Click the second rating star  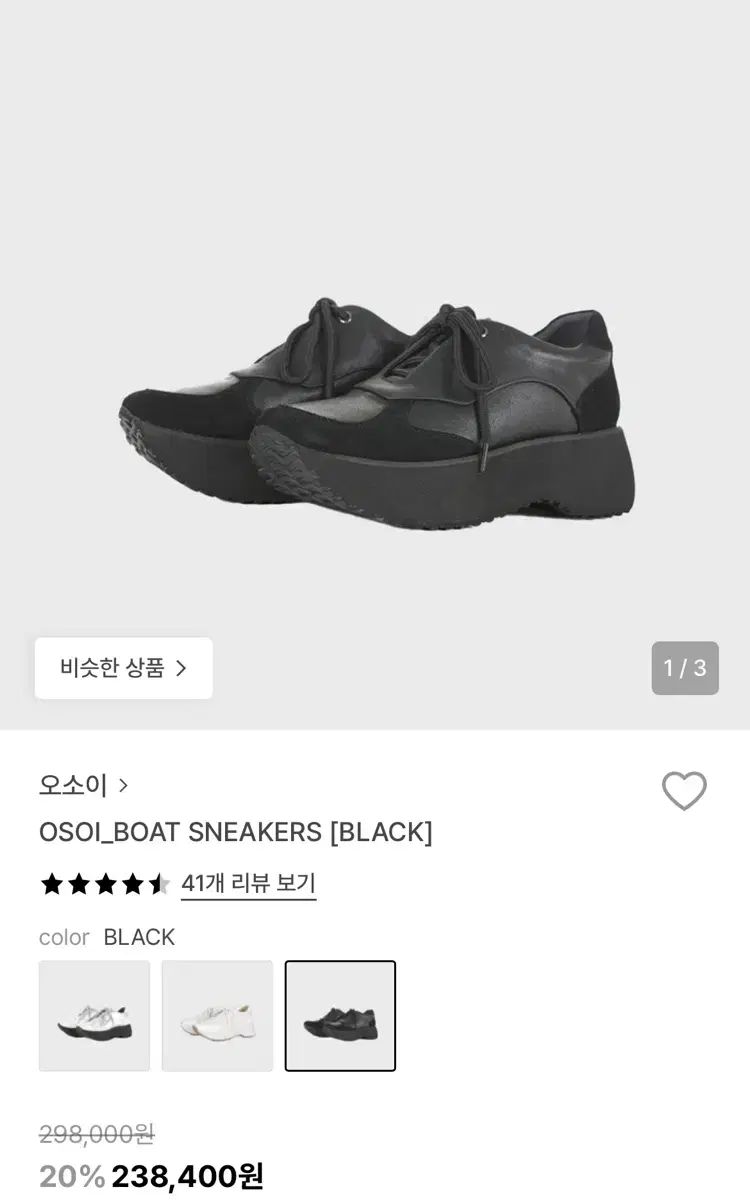pos(77,884)
